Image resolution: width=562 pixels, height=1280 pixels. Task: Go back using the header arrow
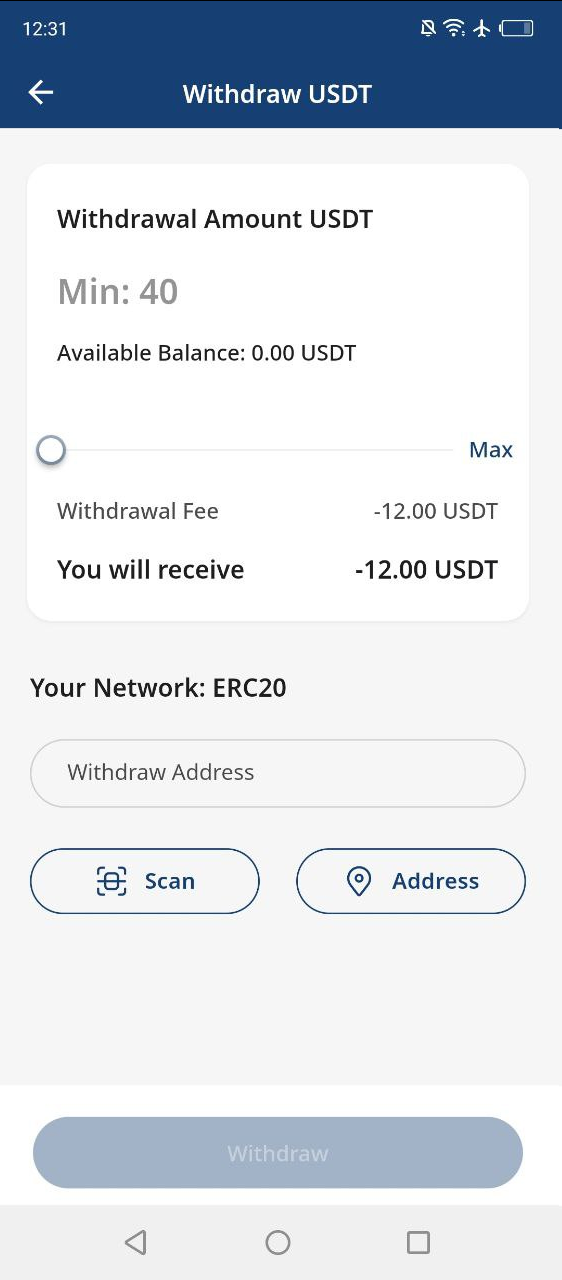(41, 93)
